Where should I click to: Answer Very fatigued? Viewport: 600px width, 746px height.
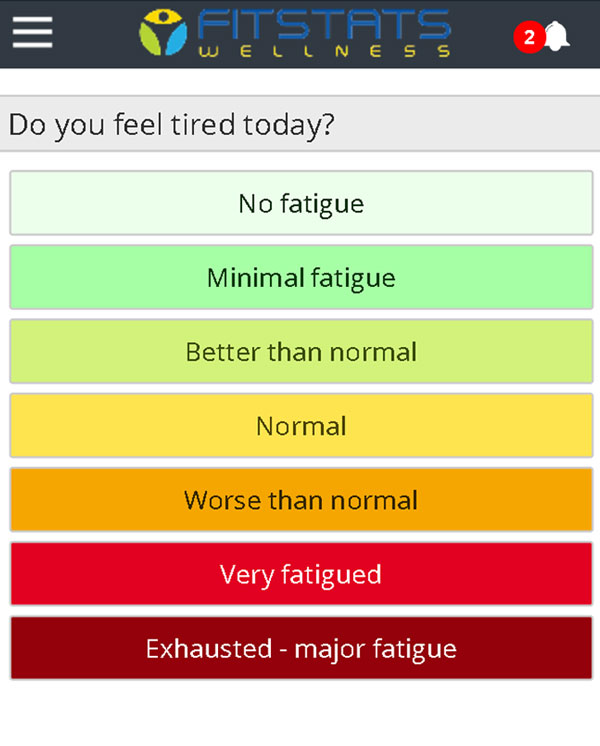click(301, 573)
